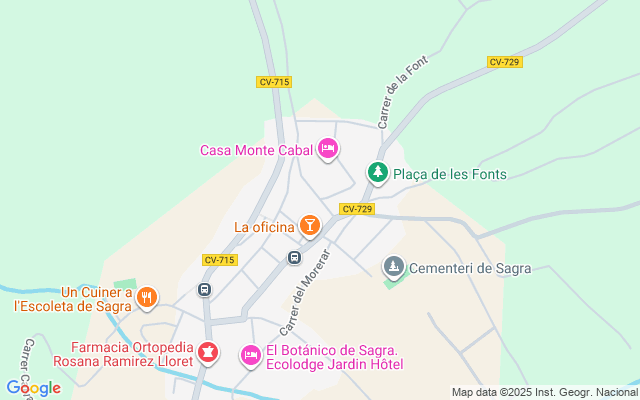View Cementeri de Sagra place pin
The width and height of the screenshot is (640, 400).
(x=394, y=267)
